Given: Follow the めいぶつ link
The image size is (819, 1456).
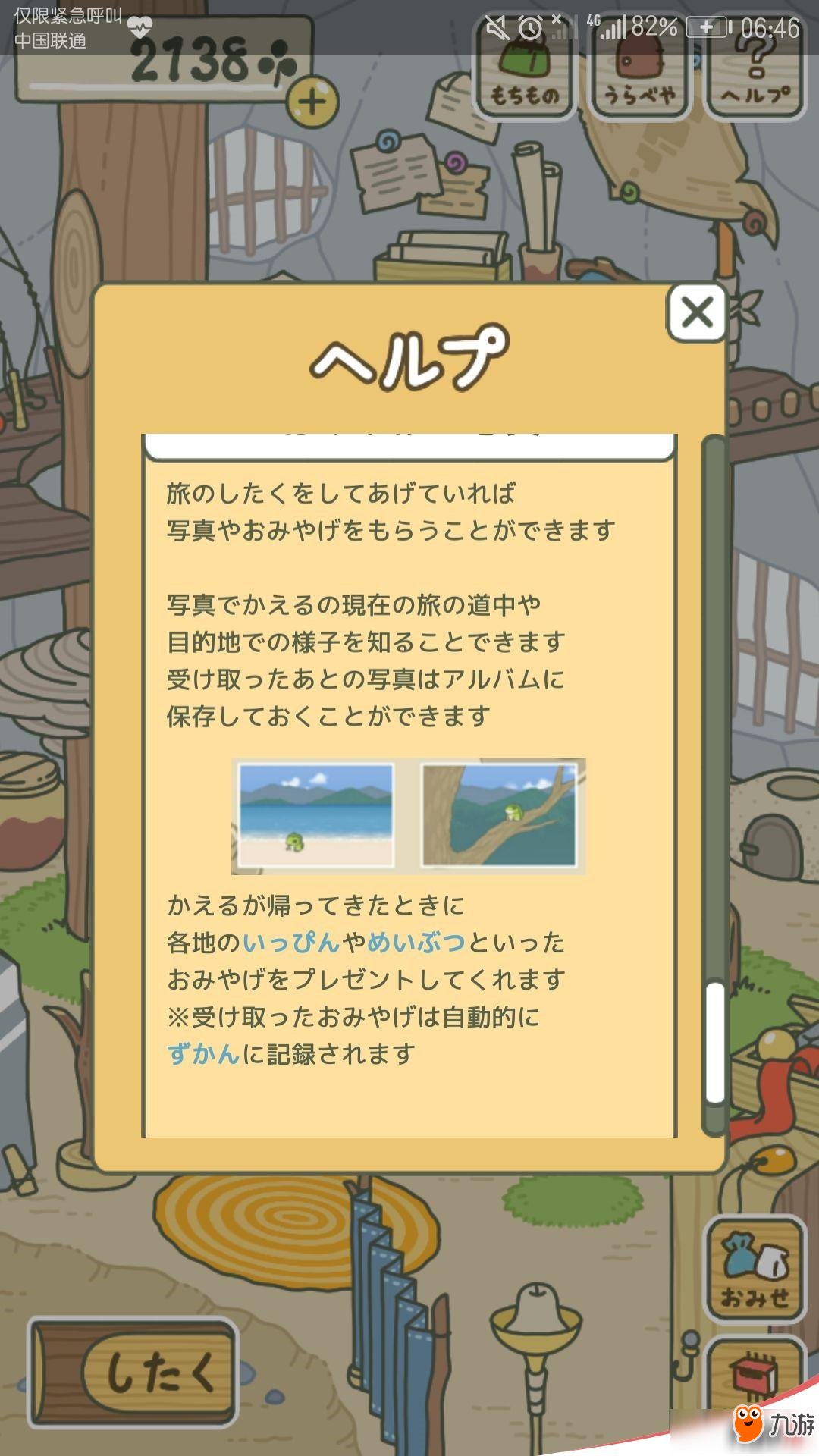Looking at the screenshot, I should tap(416, 942).
